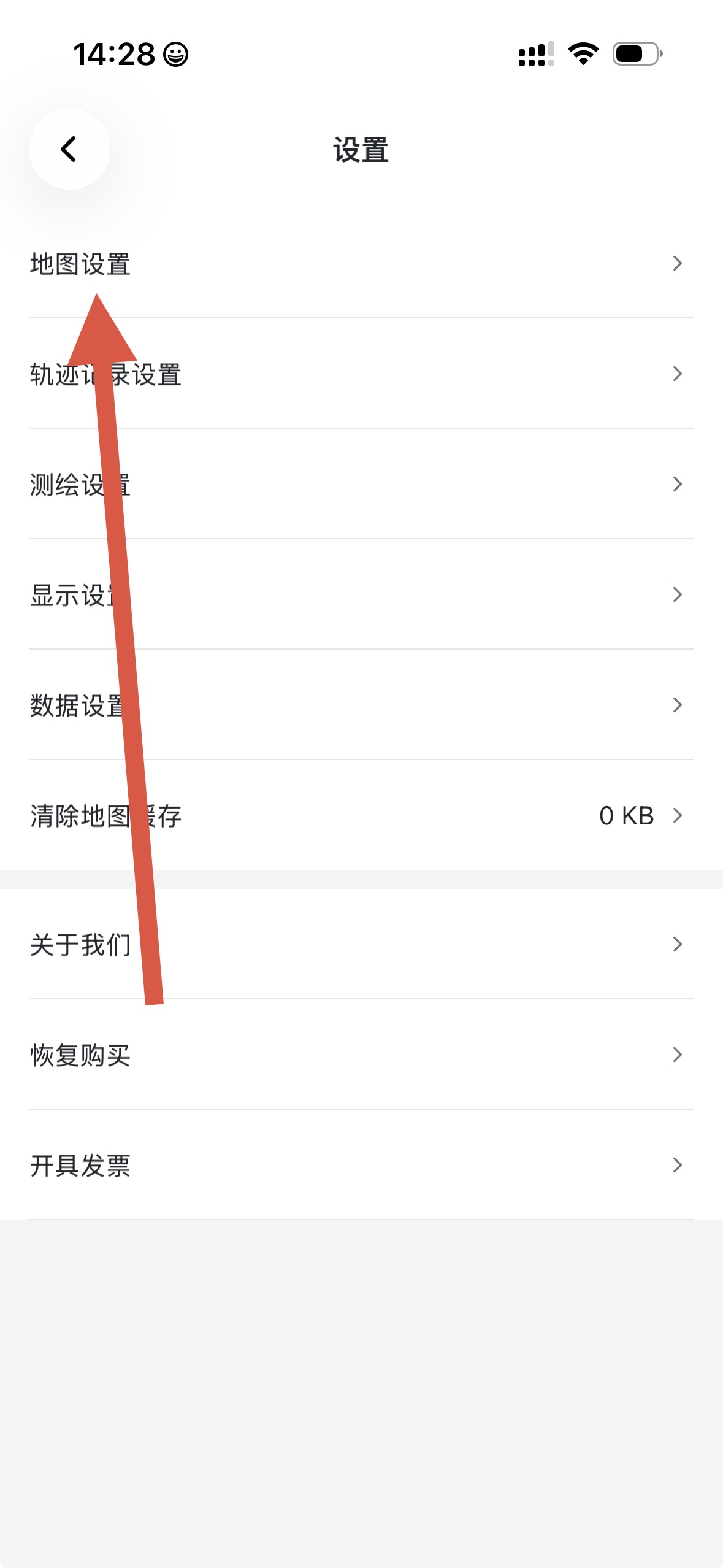Go back using the arrow button
Viewport: 723px width, 1568px height.
(69, 149)
